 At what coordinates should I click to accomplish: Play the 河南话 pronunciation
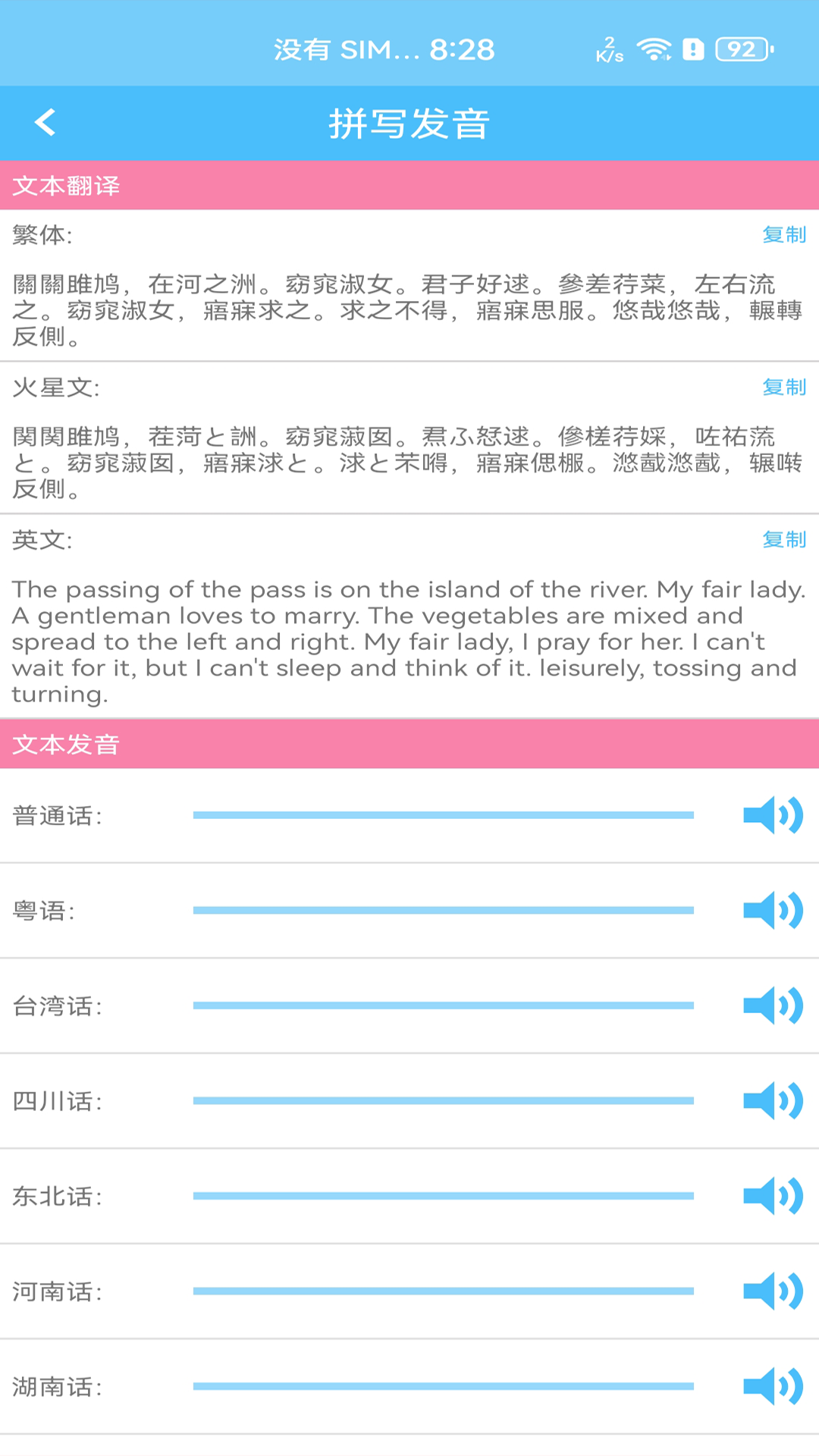(x=773, y=1291)
